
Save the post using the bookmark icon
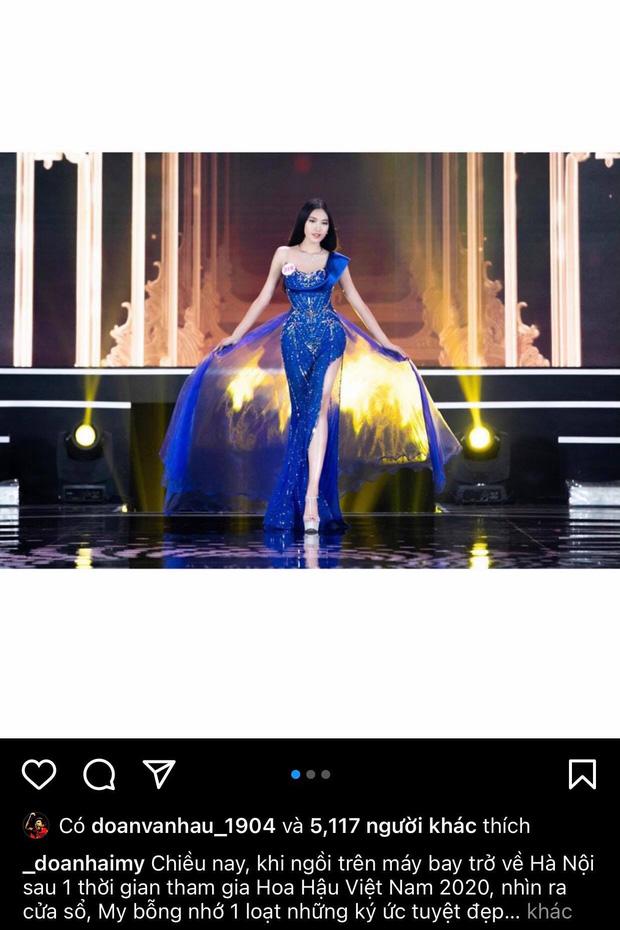point(582,774)
